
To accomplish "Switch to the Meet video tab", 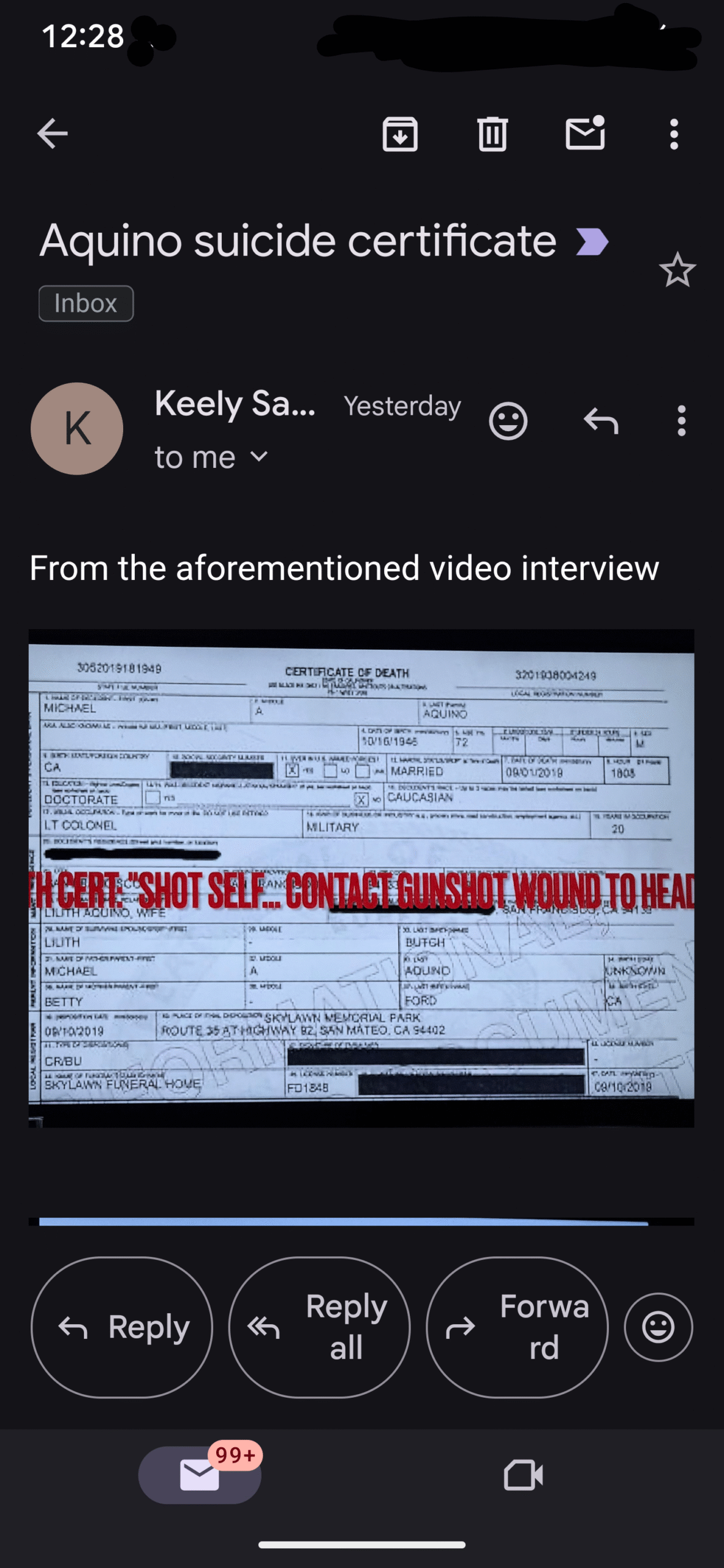I will coord(523,1475).
